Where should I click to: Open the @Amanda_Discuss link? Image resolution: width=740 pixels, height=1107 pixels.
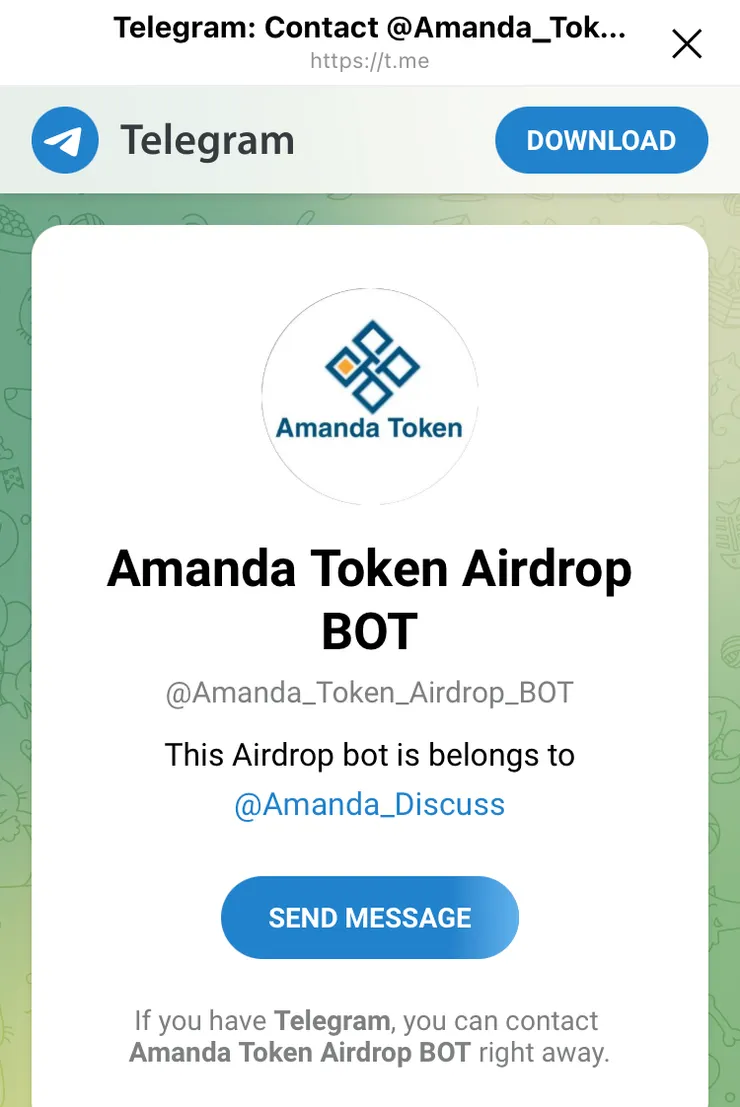[369, 804]
